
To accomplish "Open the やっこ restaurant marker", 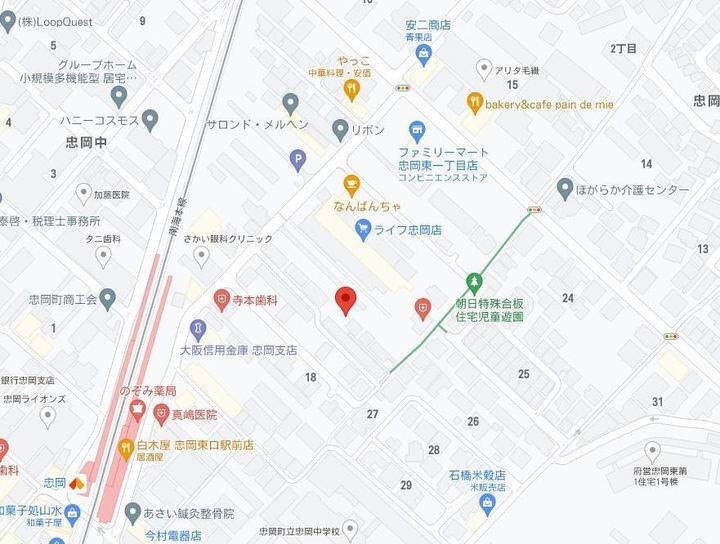I will [352, 89].
